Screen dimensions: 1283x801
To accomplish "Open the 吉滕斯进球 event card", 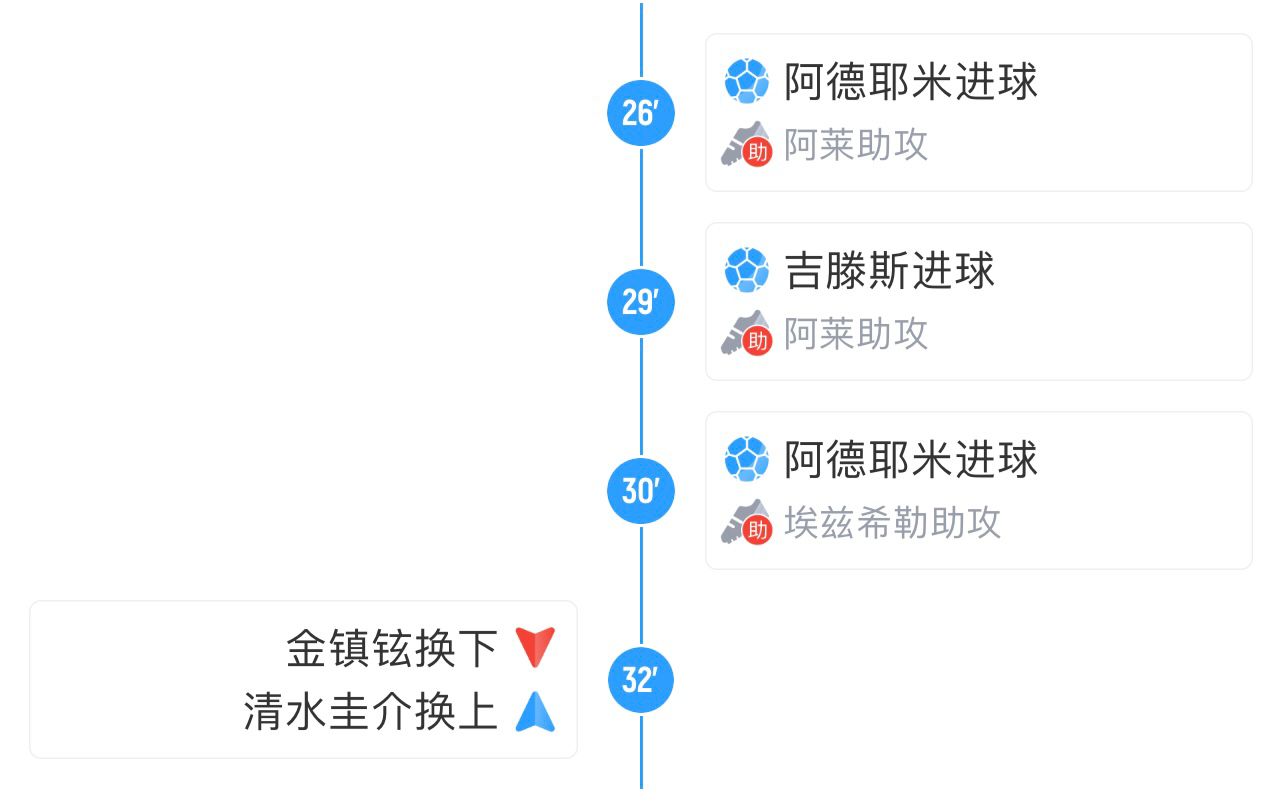I will point(978,301).
